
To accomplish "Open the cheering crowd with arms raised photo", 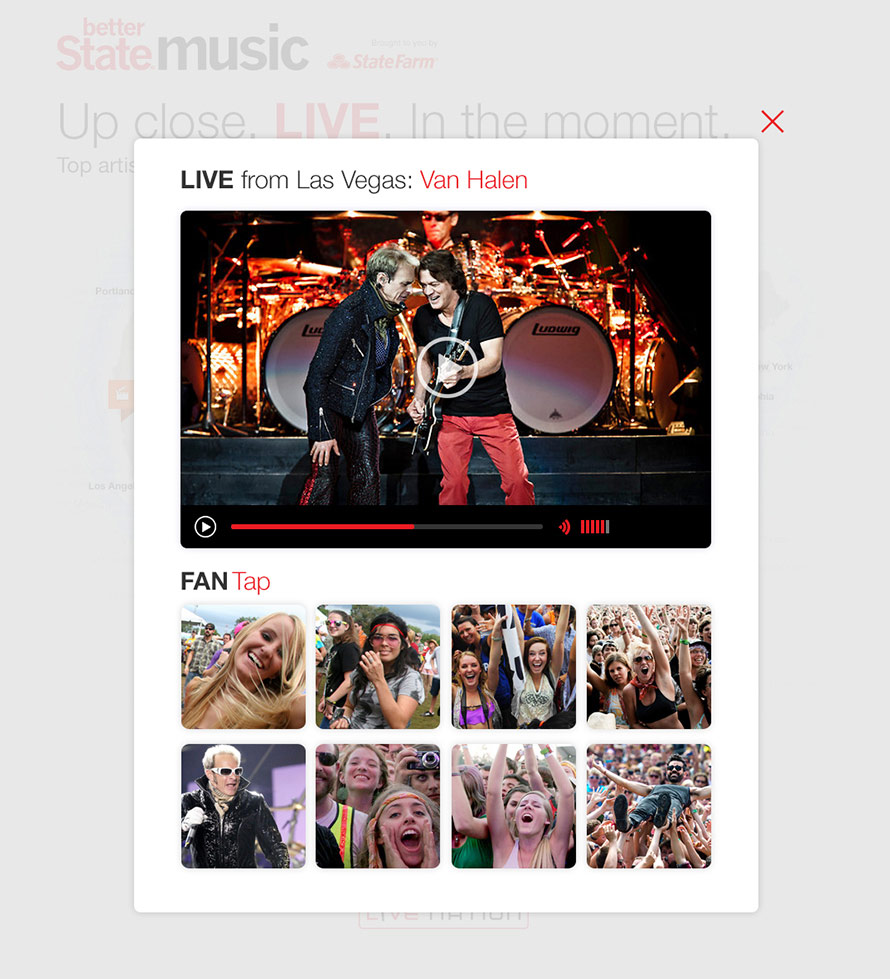I will click(649, 667).
